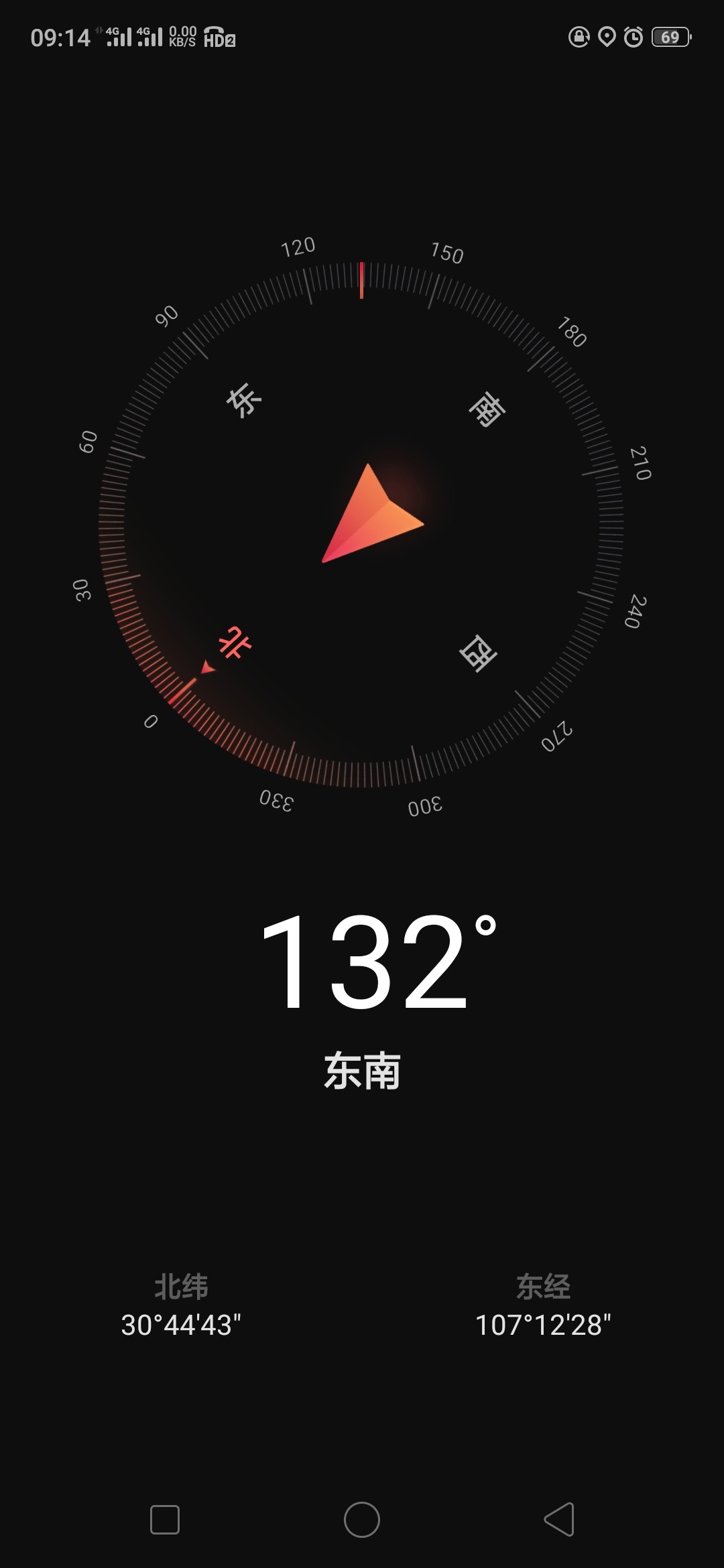Go to the home screen

(362, 1519)
